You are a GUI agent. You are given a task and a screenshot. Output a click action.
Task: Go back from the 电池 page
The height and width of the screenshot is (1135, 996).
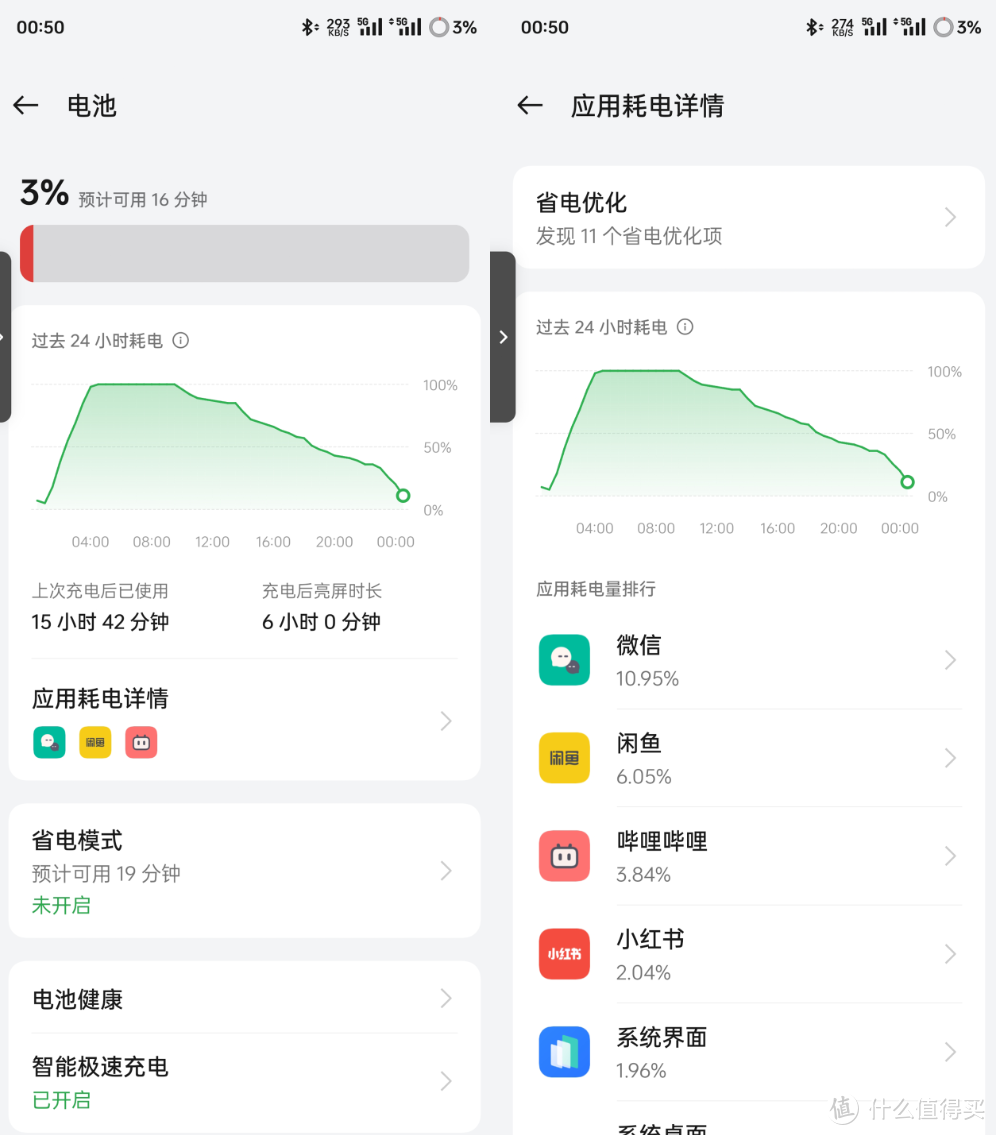coord(26,106)
